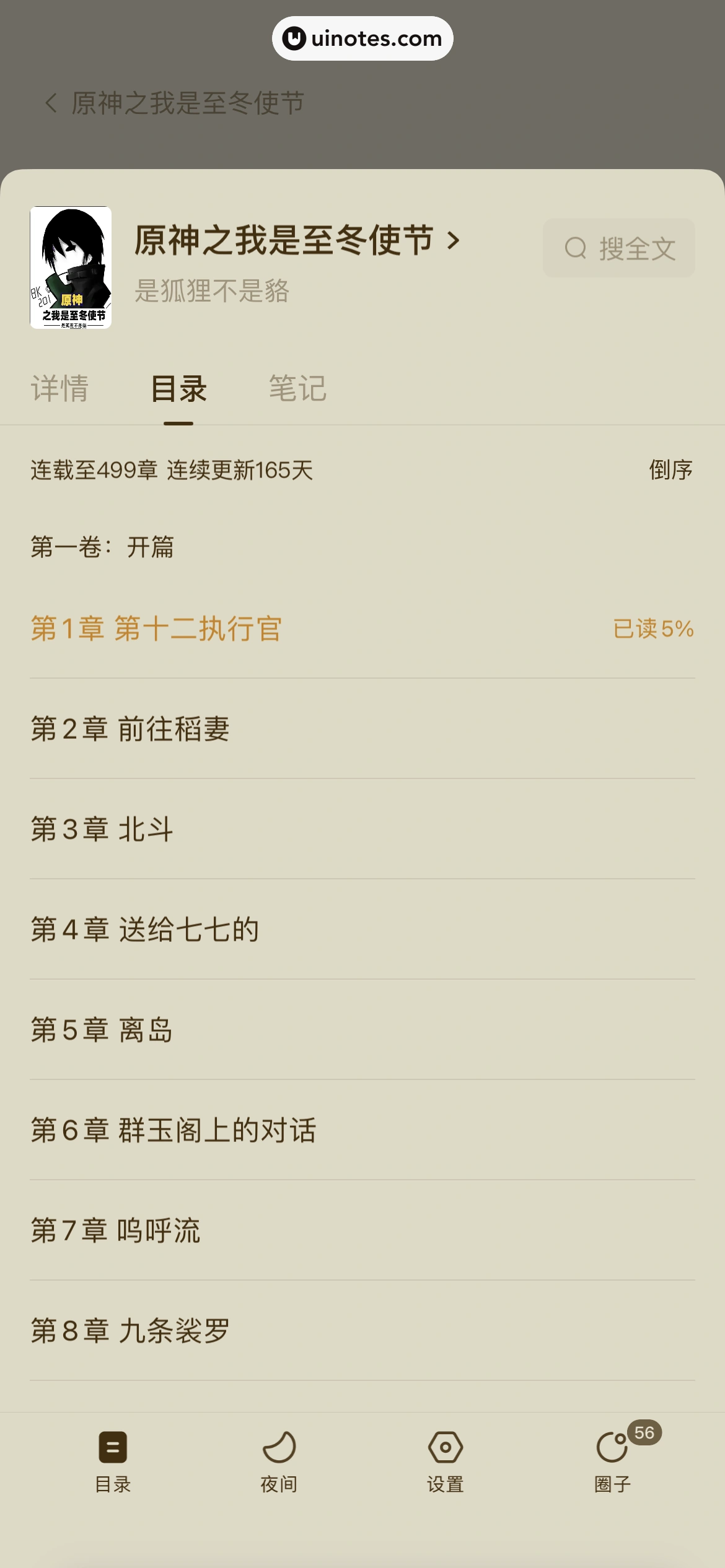
Task: Go back using the top-left arrow
Action: 51,103
